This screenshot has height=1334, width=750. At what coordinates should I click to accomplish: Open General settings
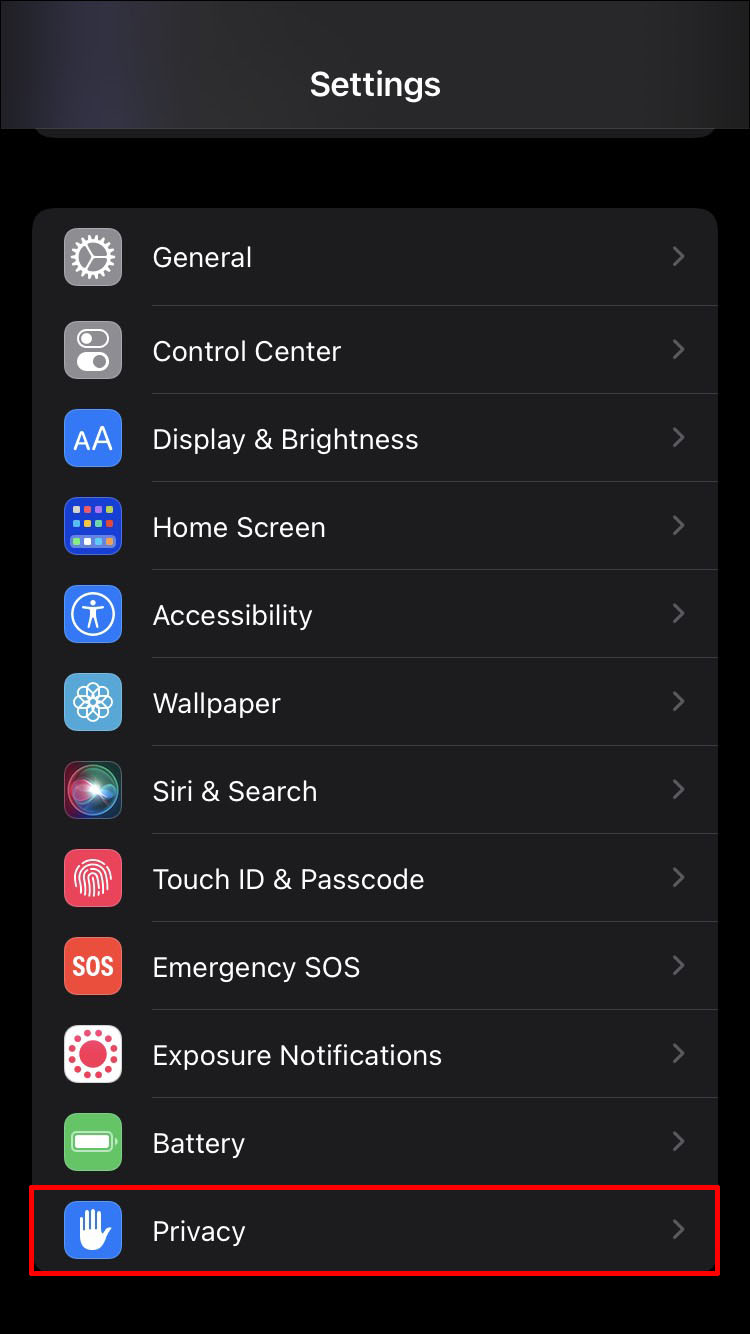pyautogui.click(x=375, y=258)
